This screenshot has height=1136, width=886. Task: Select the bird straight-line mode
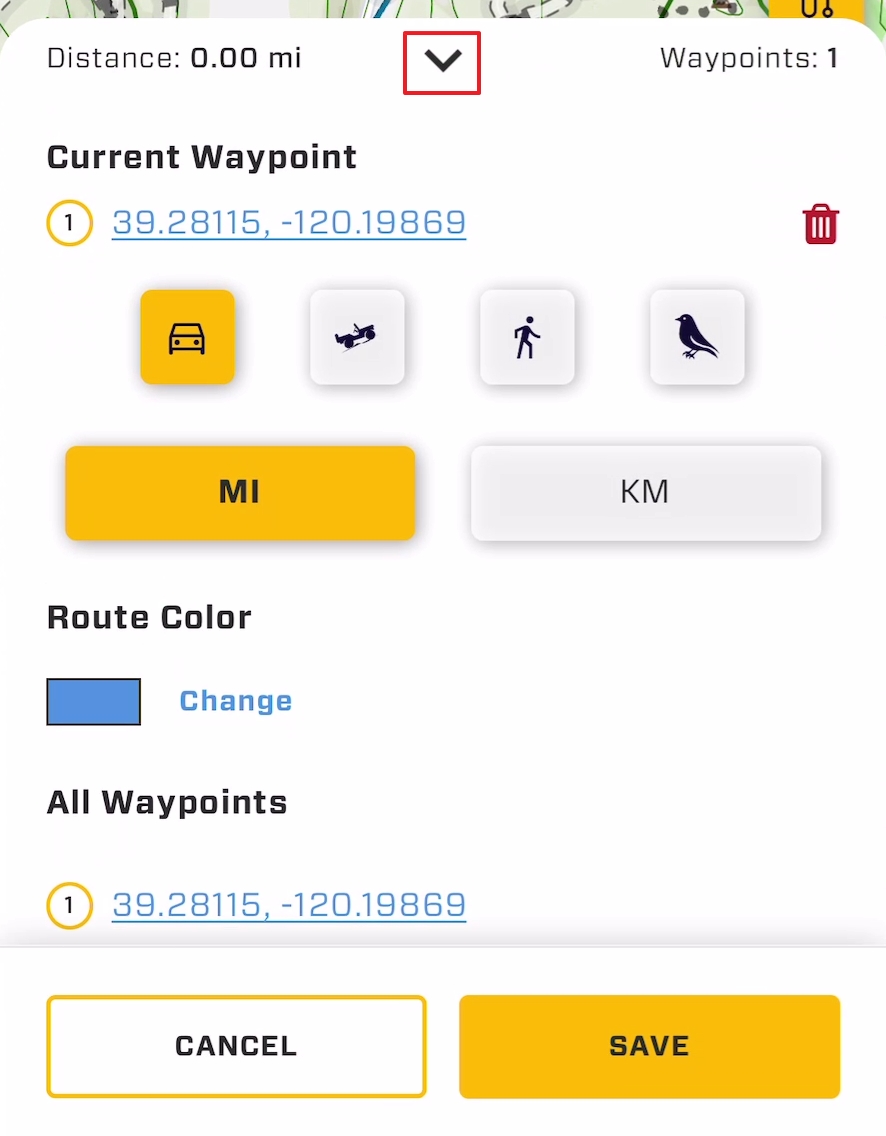(x=697, y=337)
